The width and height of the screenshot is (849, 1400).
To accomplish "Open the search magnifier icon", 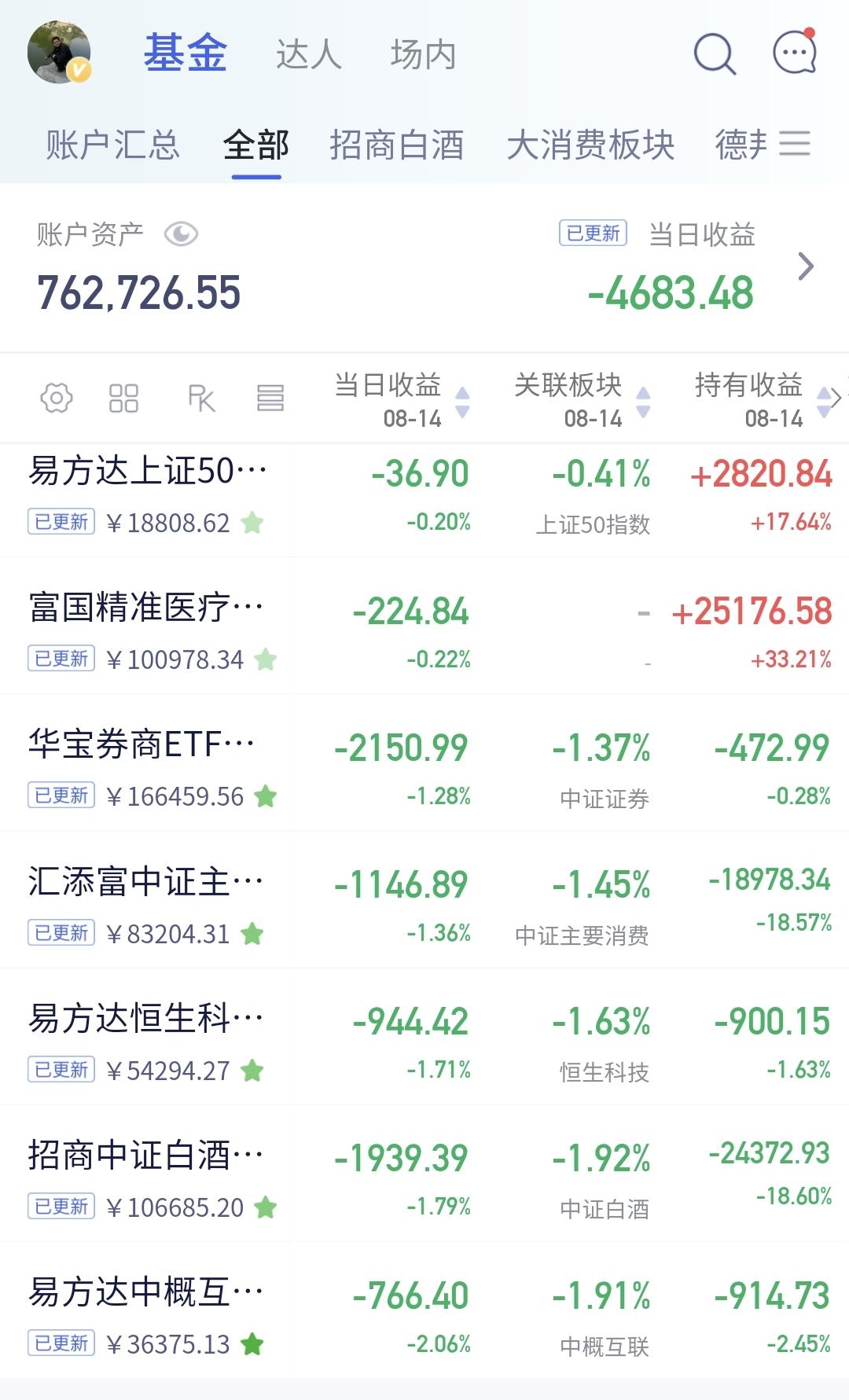I will 715,54.
